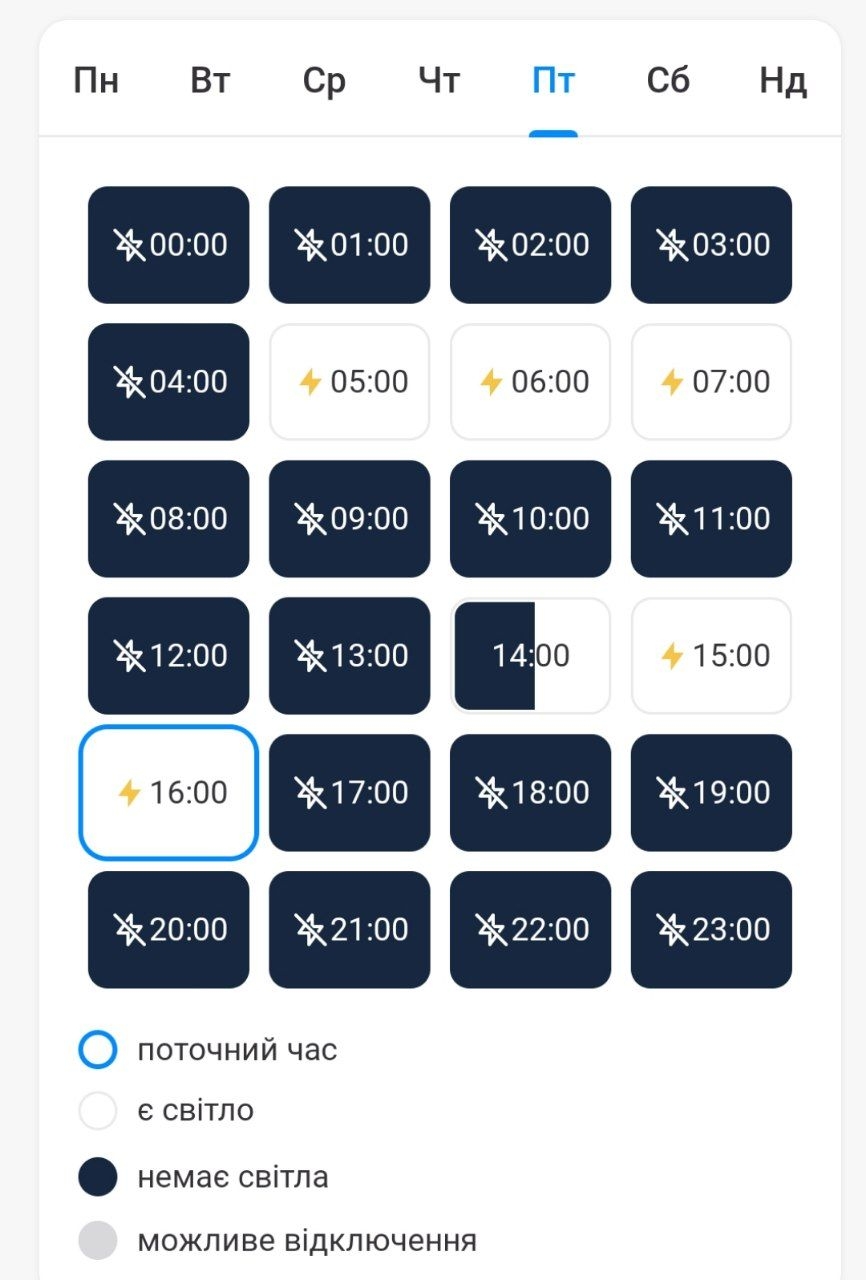866x1280 pixels.
Task: Switch to the Сб day tab
Action: pyautogui.click(x=668, y=81)
